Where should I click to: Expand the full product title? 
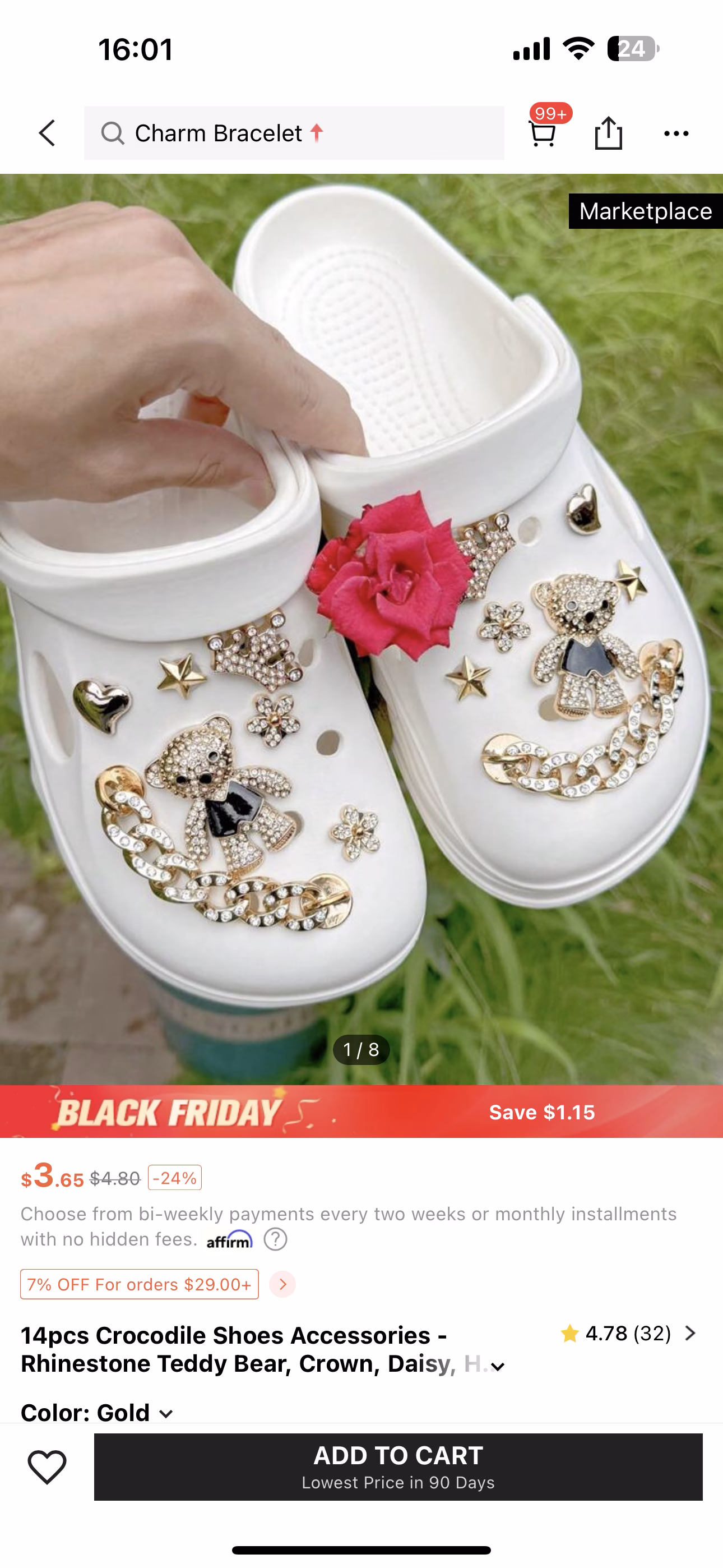click(498, 1367)
